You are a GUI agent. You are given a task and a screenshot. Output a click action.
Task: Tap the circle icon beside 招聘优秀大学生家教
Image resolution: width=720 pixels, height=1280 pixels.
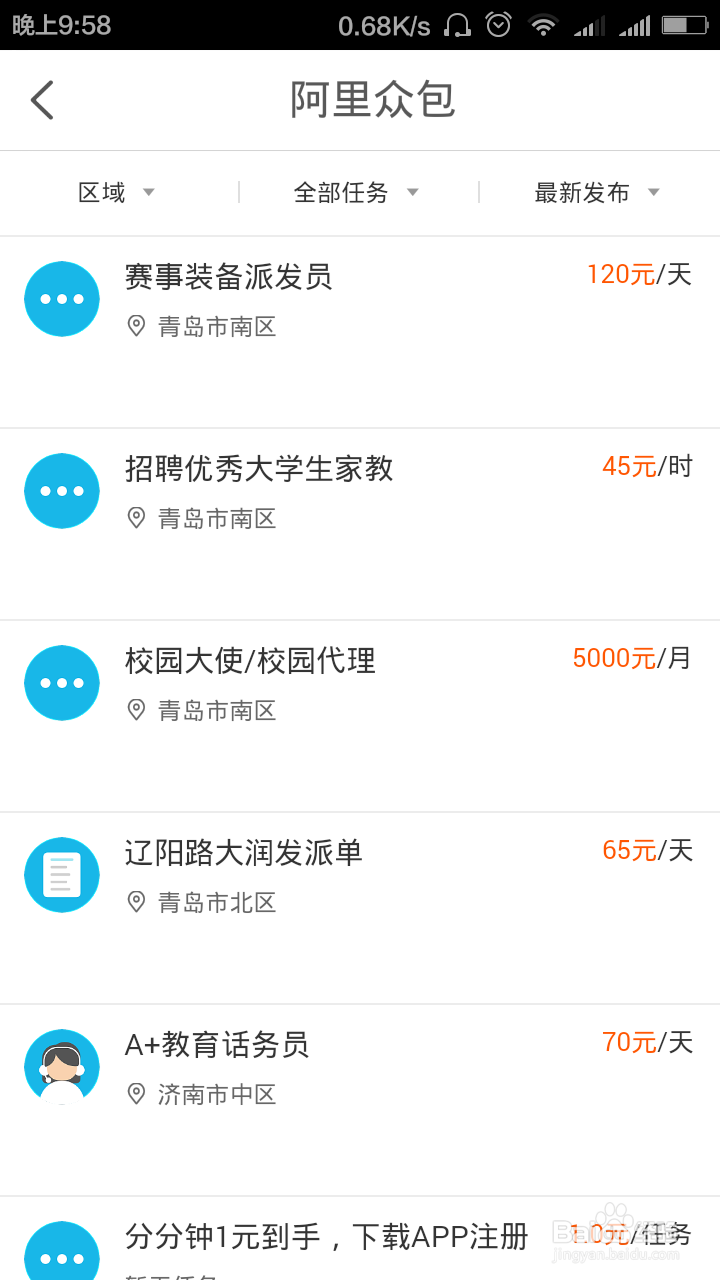(x=62, y=490)
